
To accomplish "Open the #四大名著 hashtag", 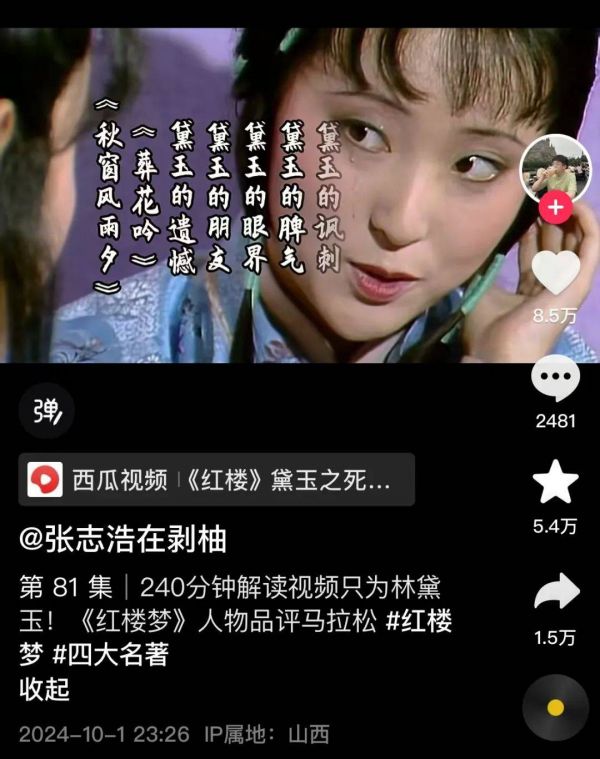I will 110,655.
